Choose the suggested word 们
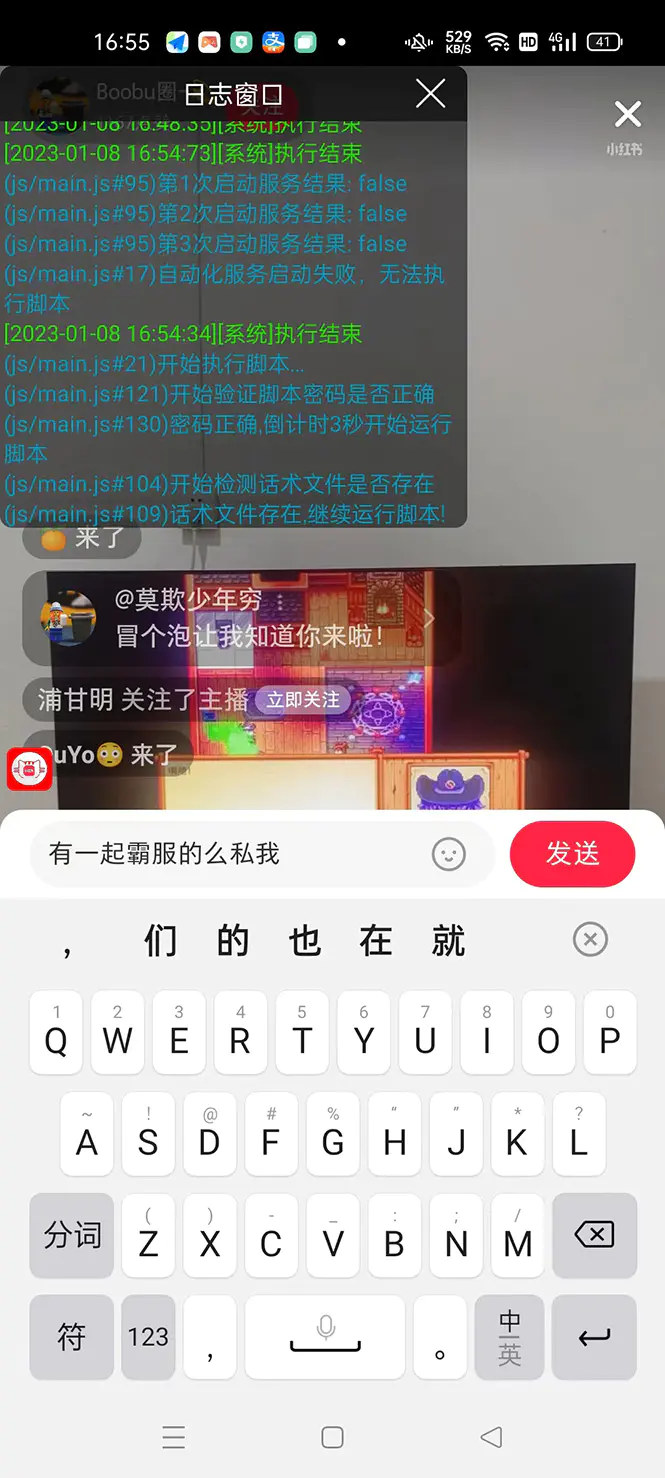This screenshot has width=665, height=1478. (160, 941)
